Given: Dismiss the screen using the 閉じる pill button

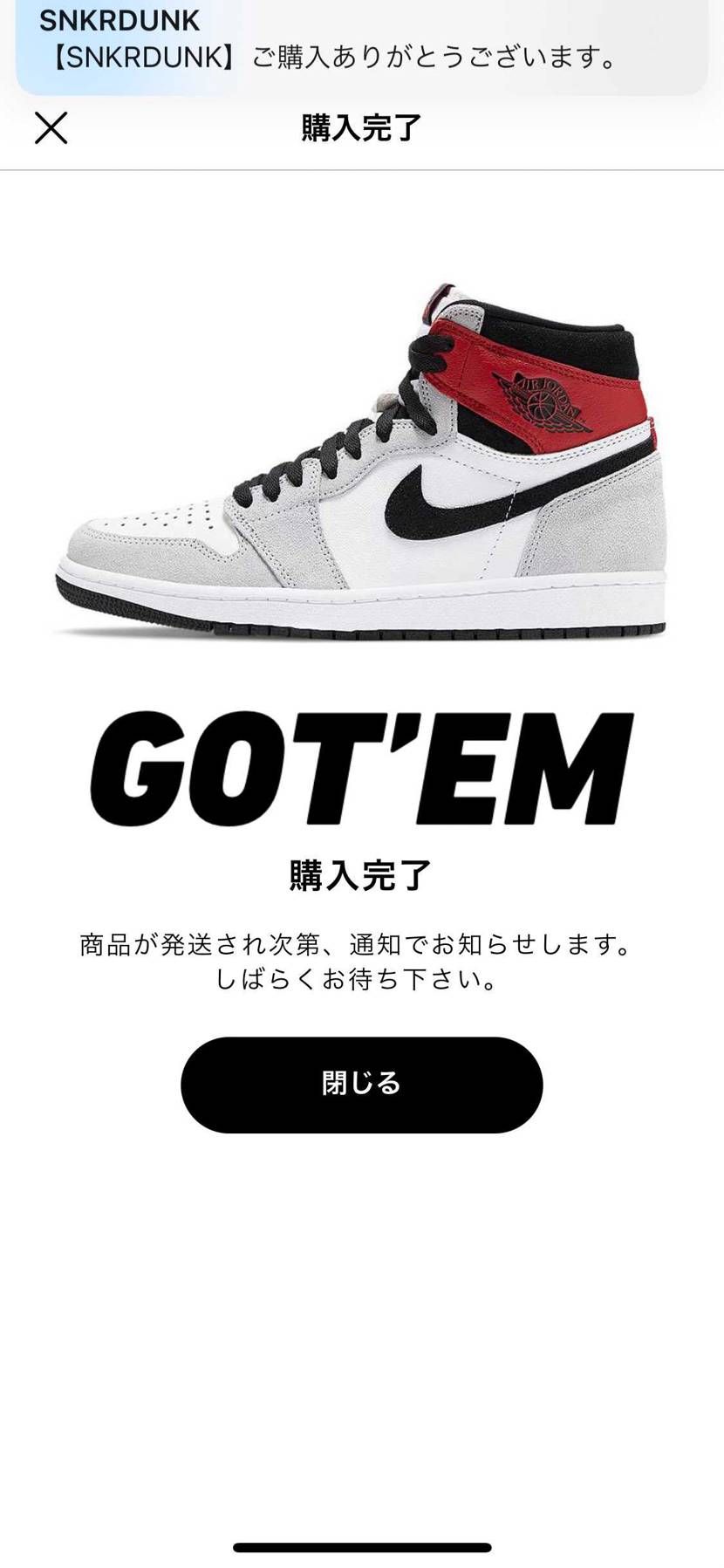Looking at the screenshot, I should (x=361, y=1085).
